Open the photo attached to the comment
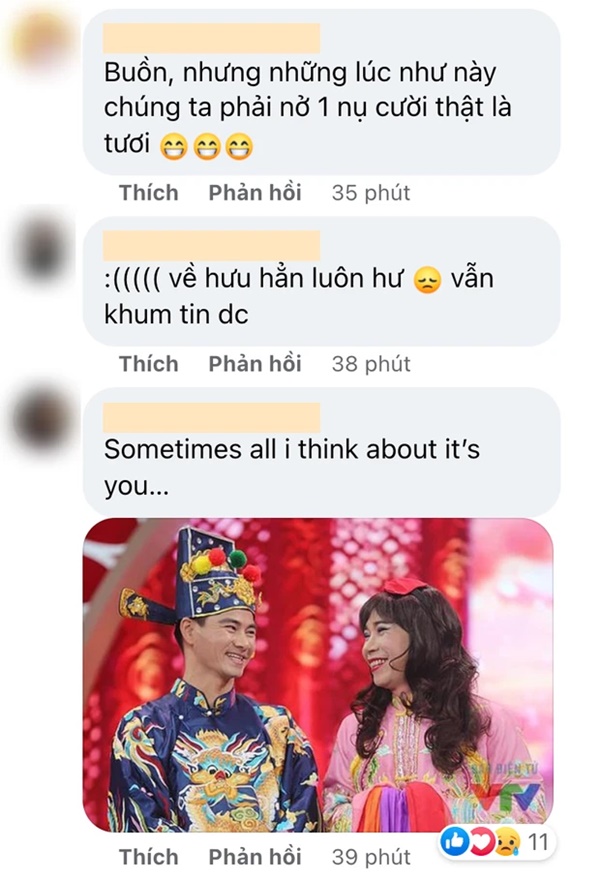The height and width of the screenshot is (879, 600). [318, 675]
